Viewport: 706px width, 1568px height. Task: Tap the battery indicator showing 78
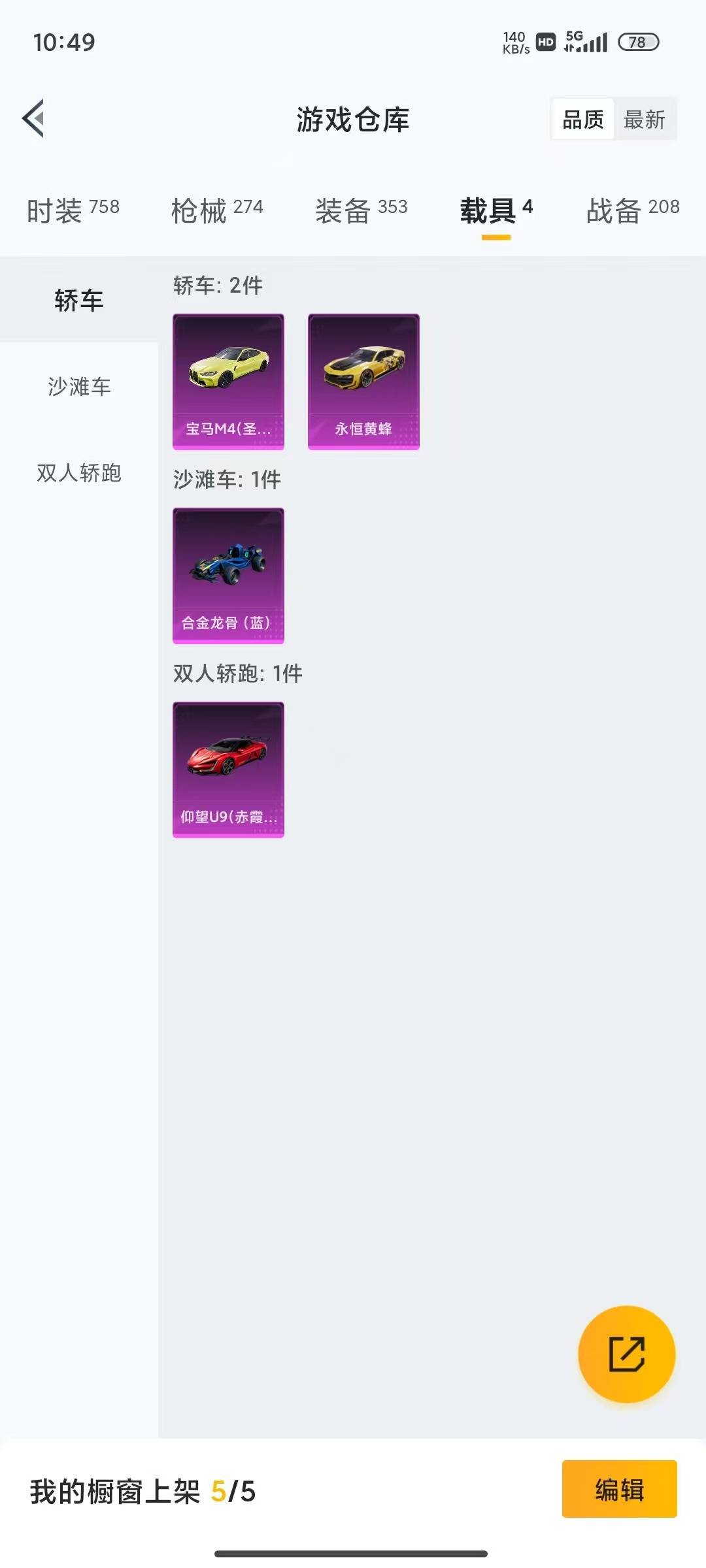pos(637,41)
